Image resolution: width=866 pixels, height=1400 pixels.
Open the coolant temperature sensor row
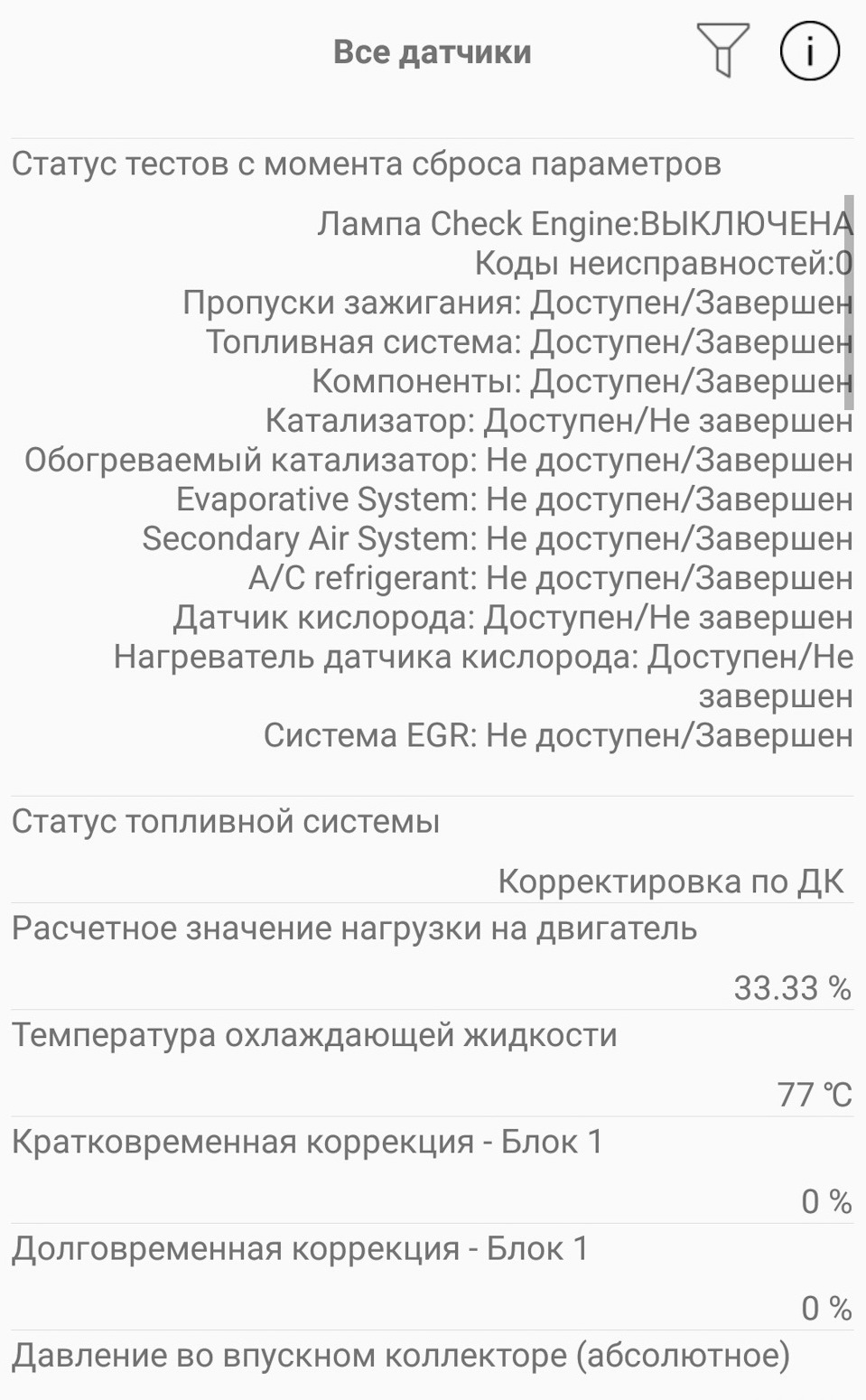tap(432, 1063)
